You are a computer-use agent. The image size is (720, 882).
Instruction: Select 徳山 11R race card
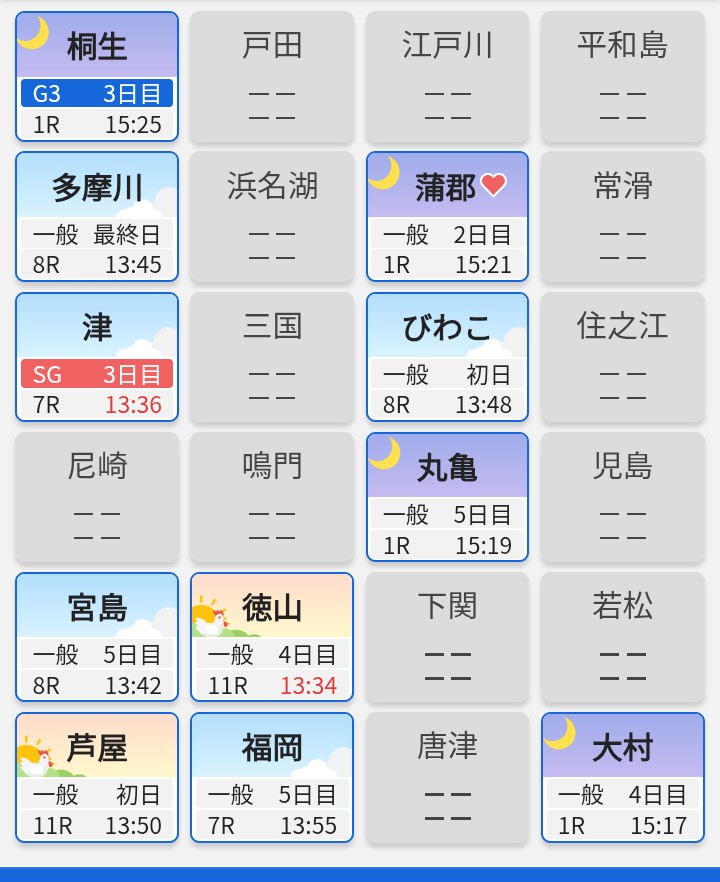click(272, 637)
